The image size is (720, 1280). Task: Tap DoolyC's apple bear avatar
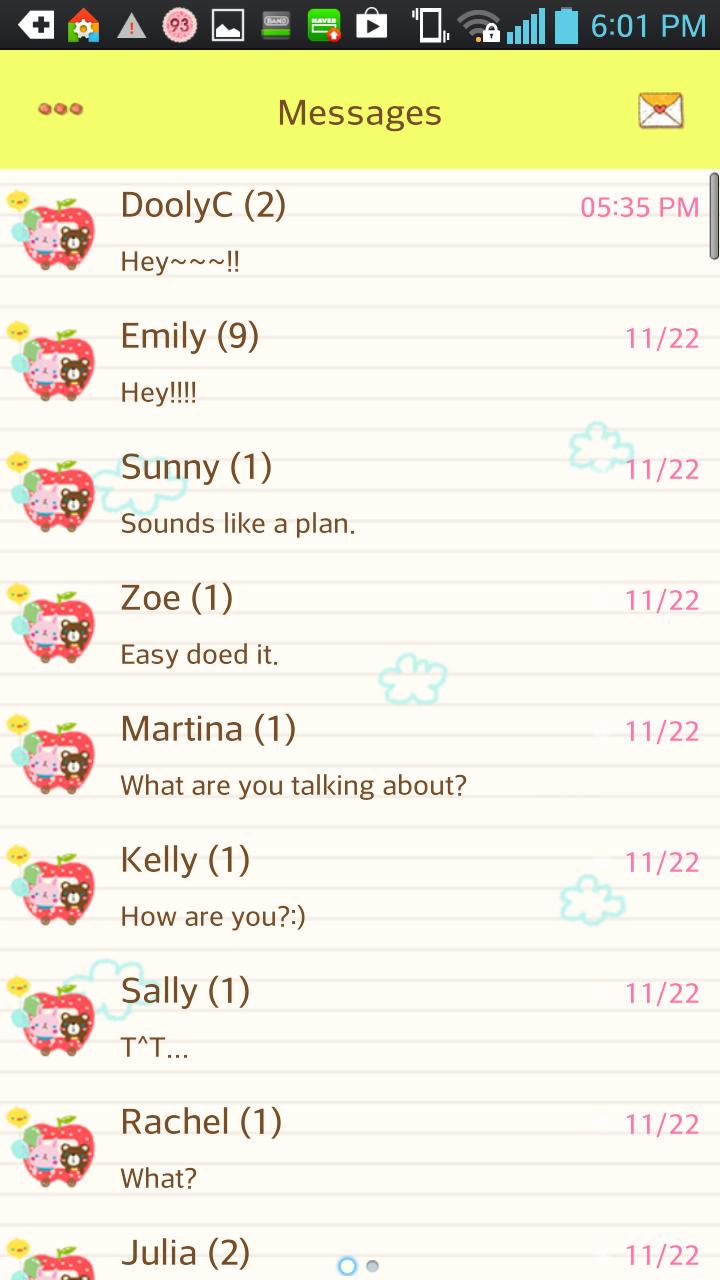55,230
